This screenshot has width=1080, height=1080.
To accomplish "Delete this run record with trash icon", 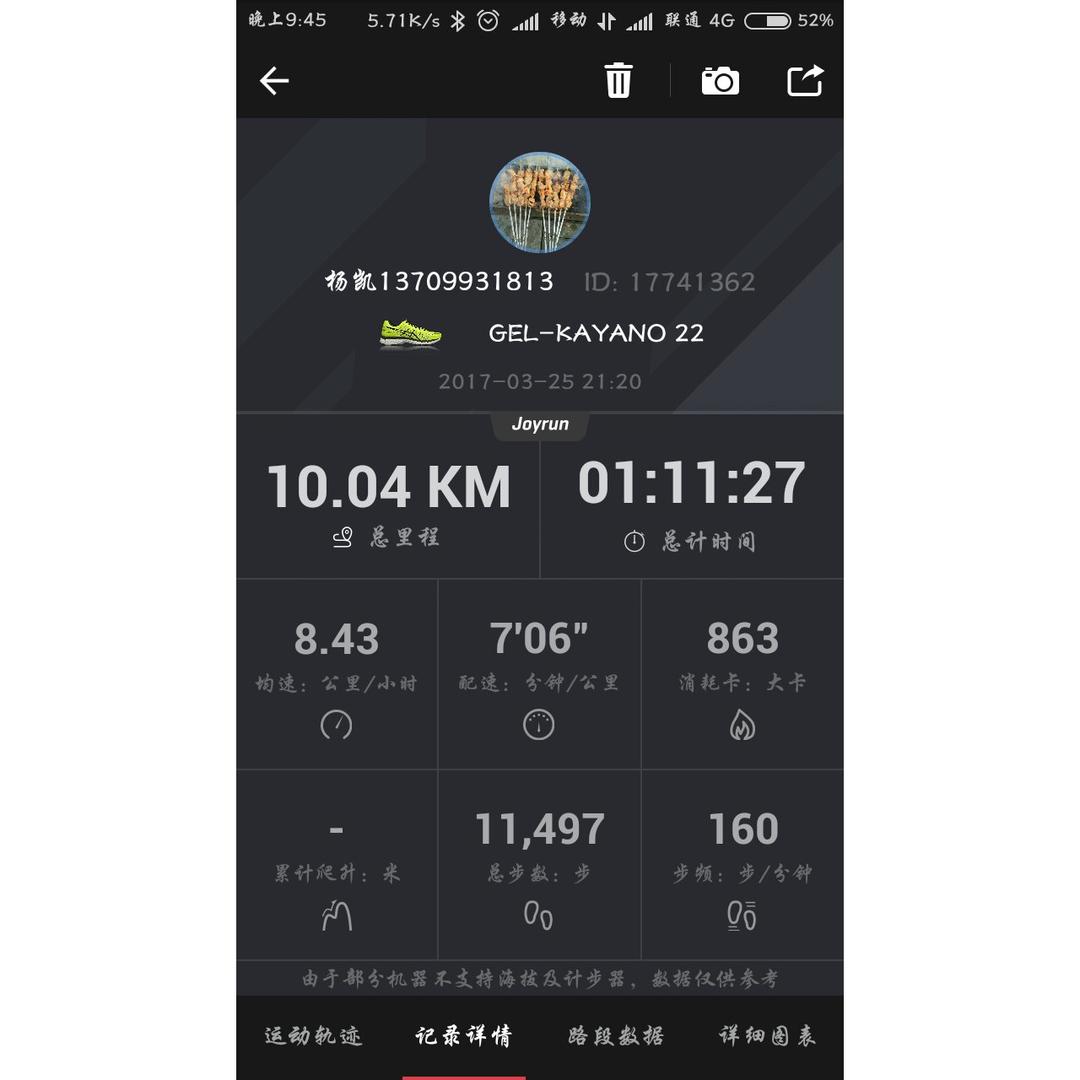I will pyautogui.click(x=618, y=81).
